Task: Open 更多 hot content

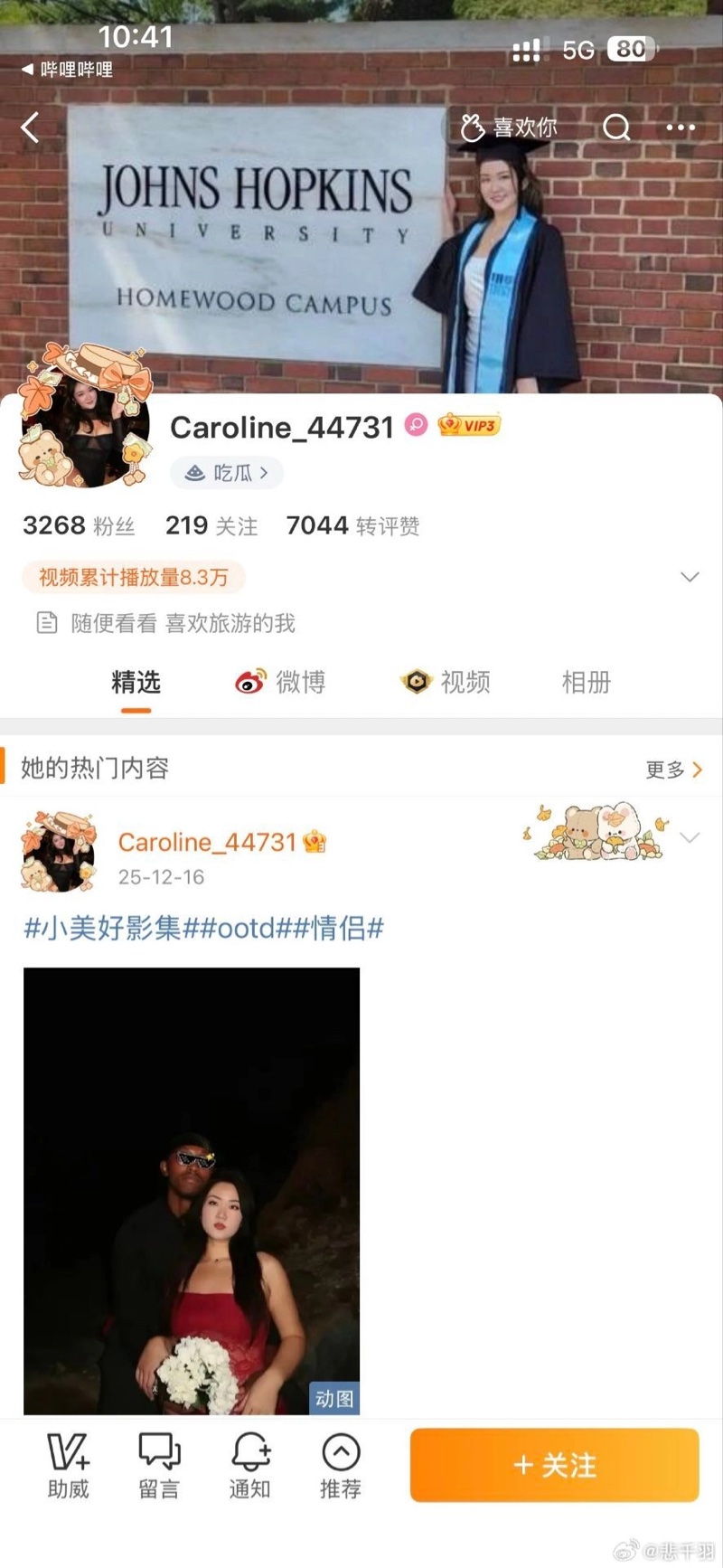Action: click(x=673, y=770)
